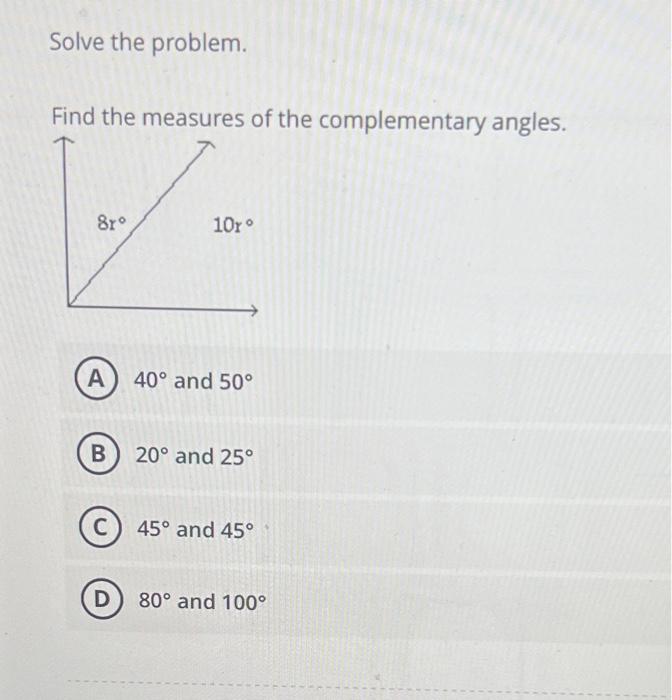This screenshot has width=672, height=700.
Task: Select answer A, 40° and 50°
Action: (96, 380)
